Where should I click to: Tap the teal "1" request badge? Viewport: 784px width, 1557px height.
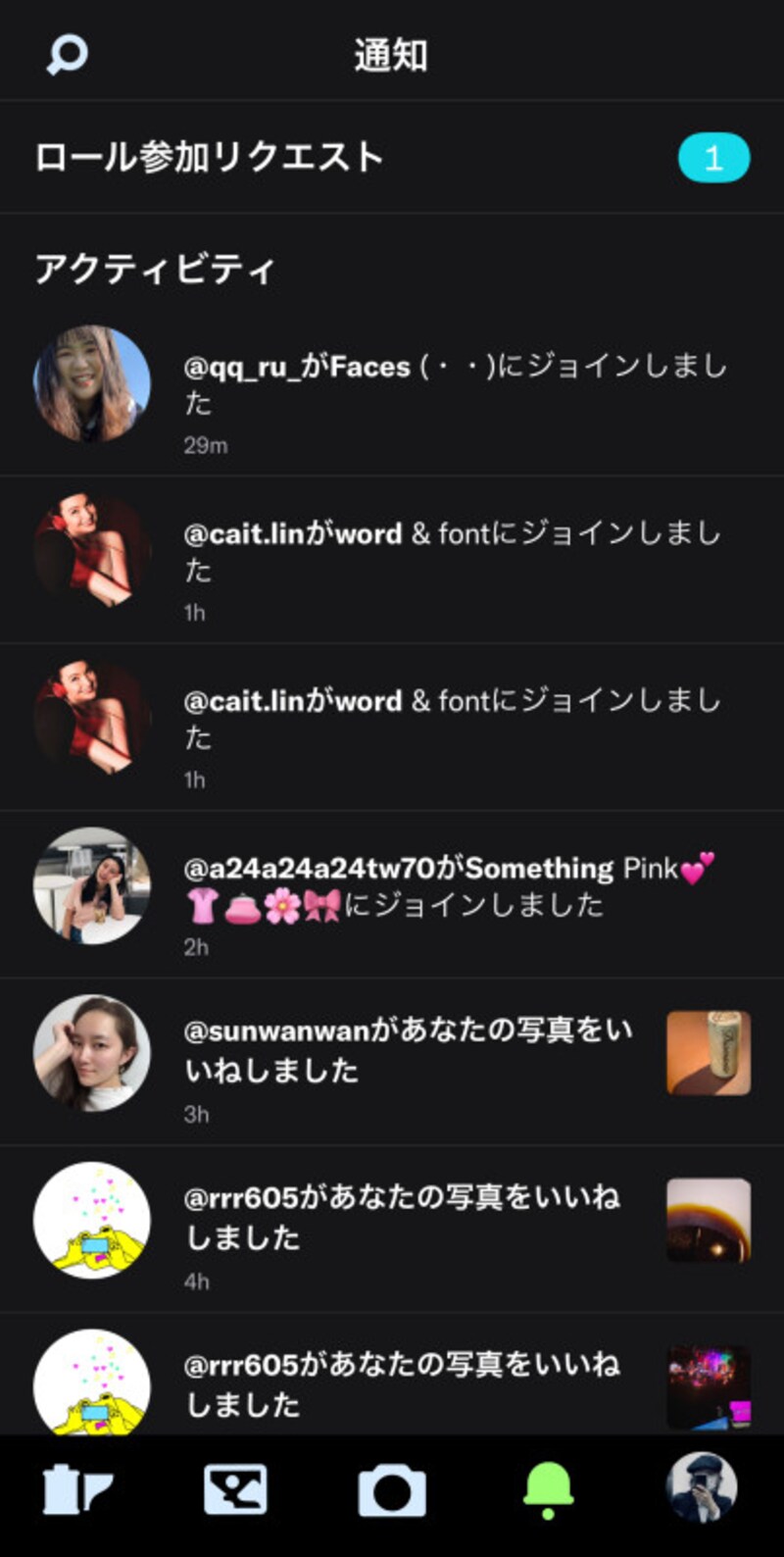[x=714, y=156]
